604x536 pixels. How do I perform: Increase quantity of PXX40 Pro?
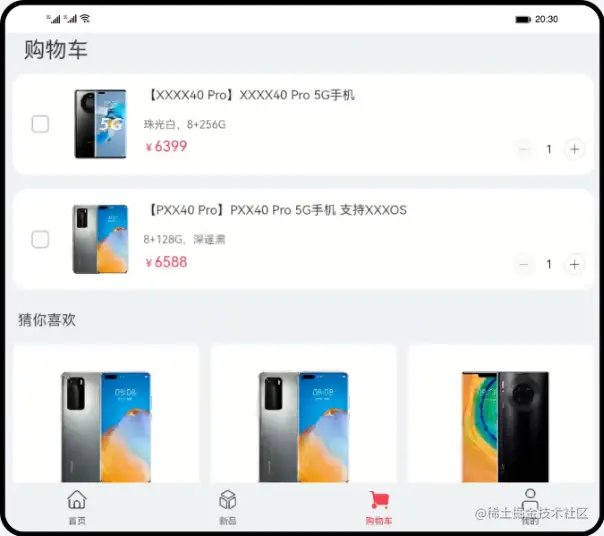[574, 265]
